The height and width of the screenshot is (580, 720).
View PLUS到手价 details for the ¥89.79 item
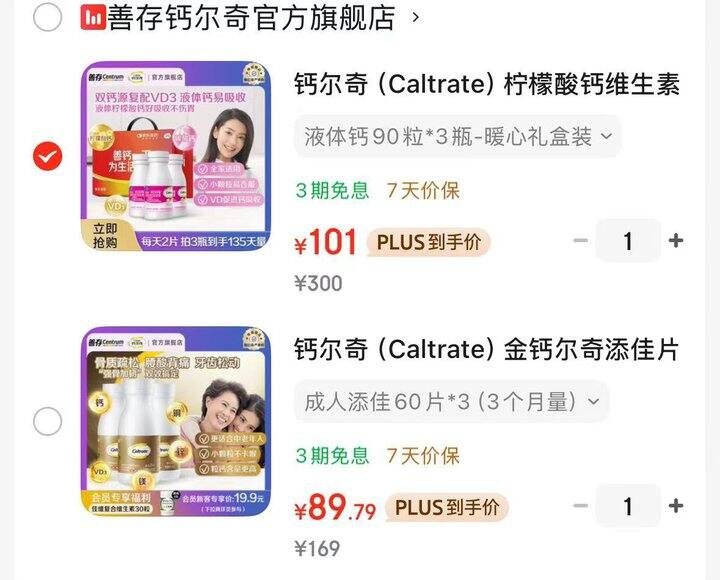pos(447,508)
